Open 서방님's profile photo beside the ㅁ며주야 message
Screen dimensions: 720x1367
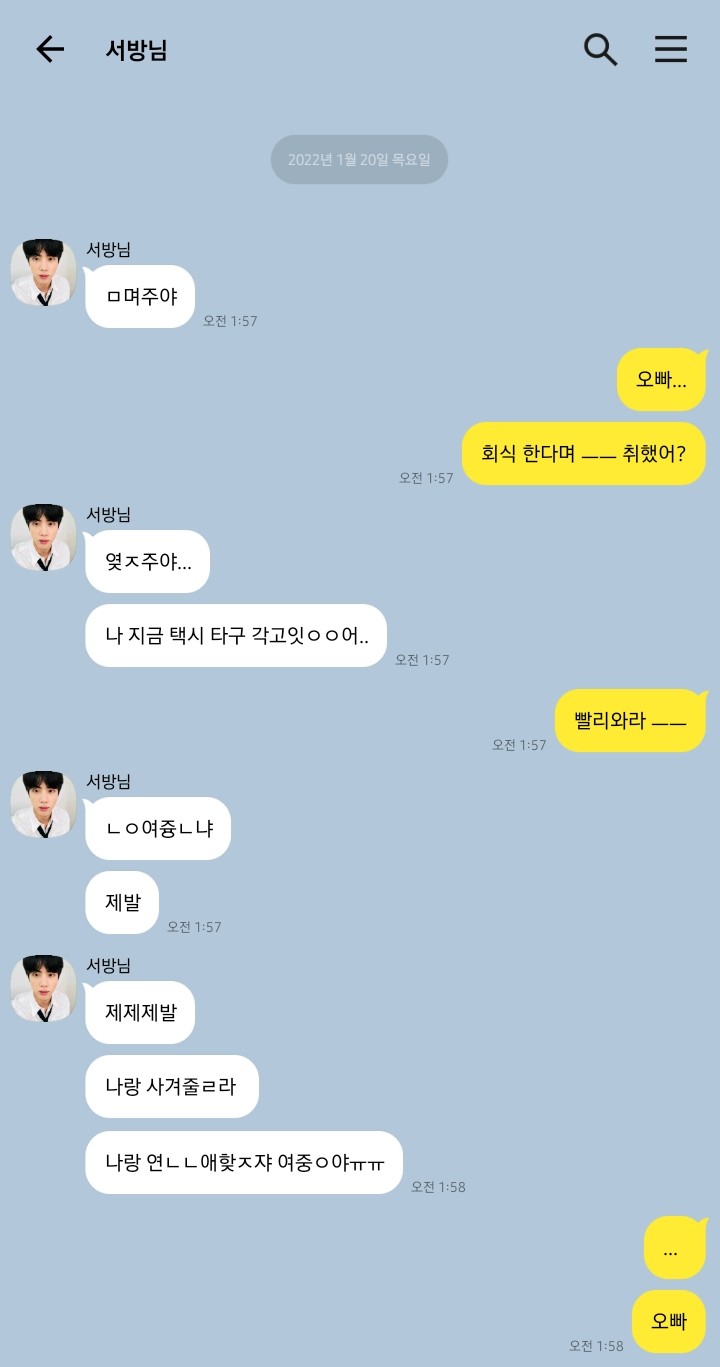pos(43,272)
